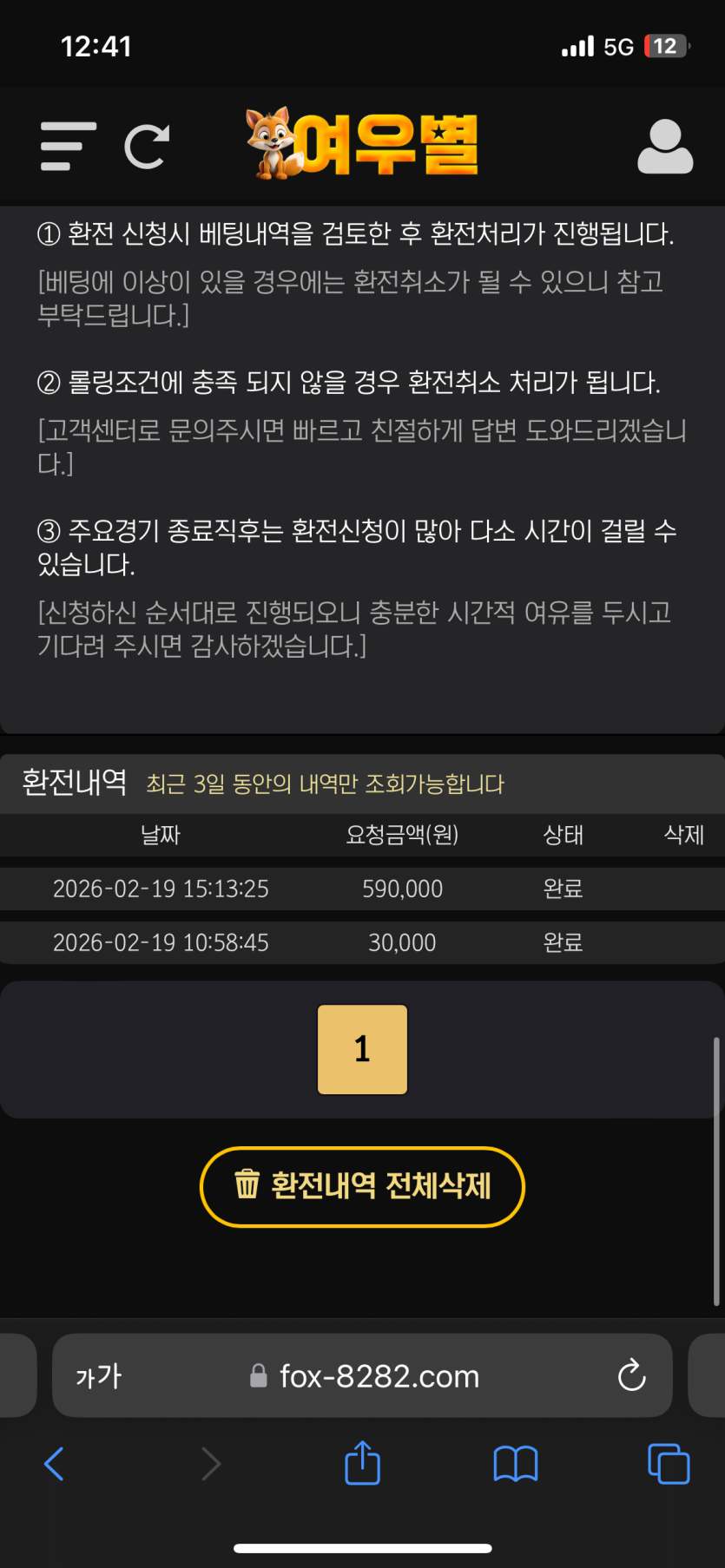The height and width of the screenshot is (1568, 725).
Task: Open Safari bookmarks
Action: [x=515, y=1464]
